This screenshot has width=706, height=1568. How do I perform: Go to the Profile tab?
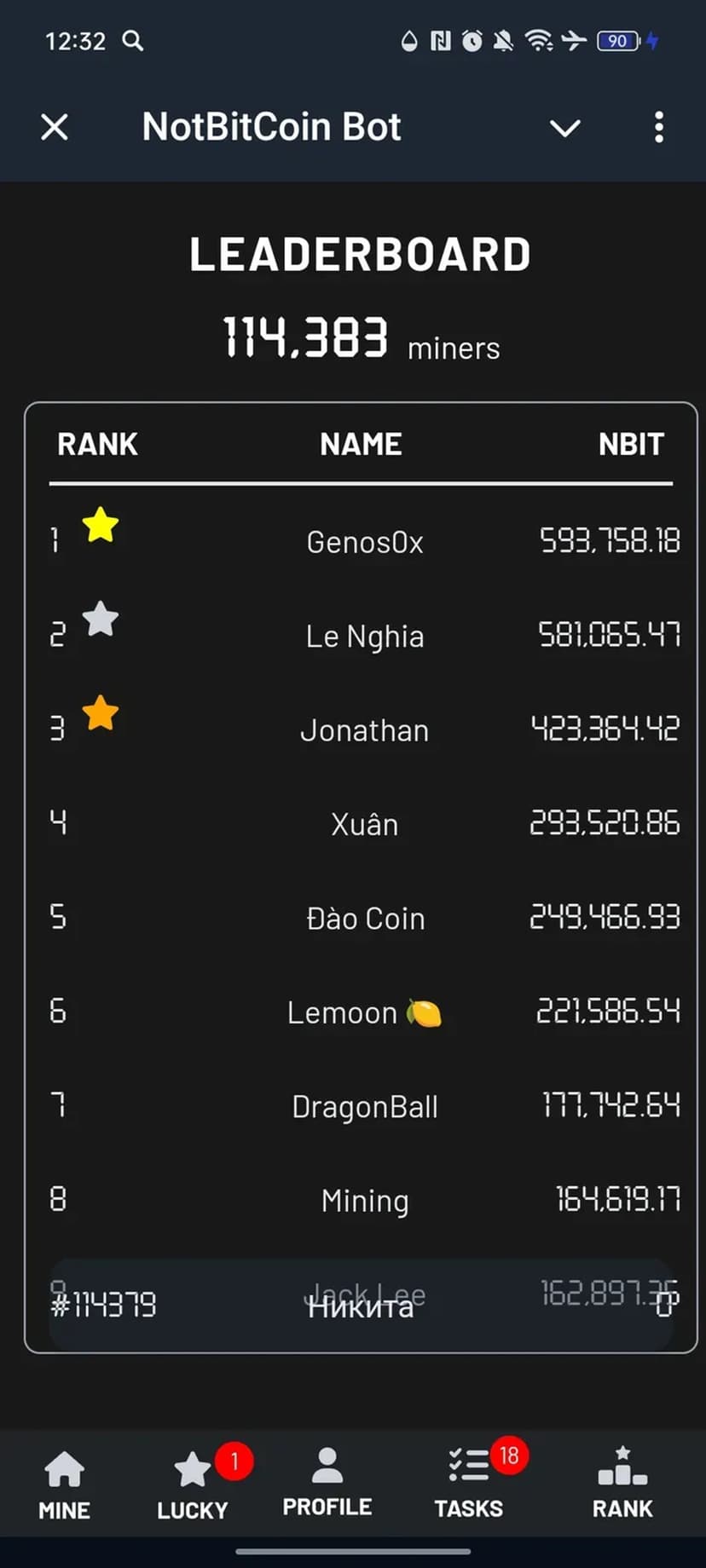coord(327,1483)
